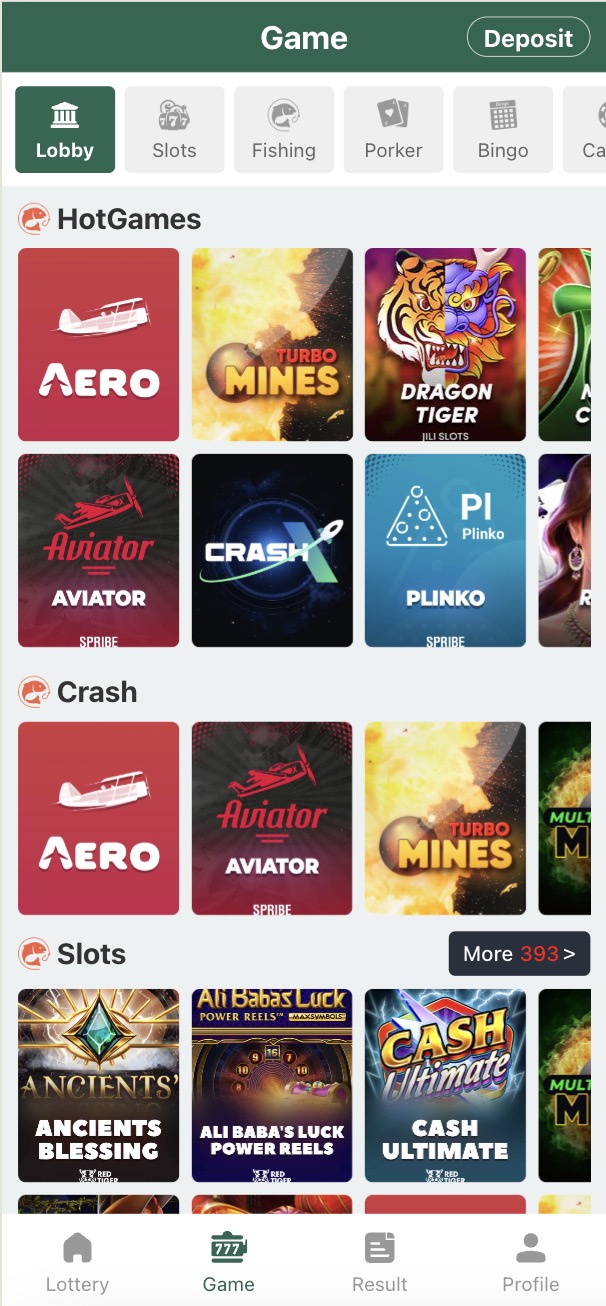This screenshot has width=606, height=1306.
Task: Open Aero in HotGames
Action: (x=99, y=344)
